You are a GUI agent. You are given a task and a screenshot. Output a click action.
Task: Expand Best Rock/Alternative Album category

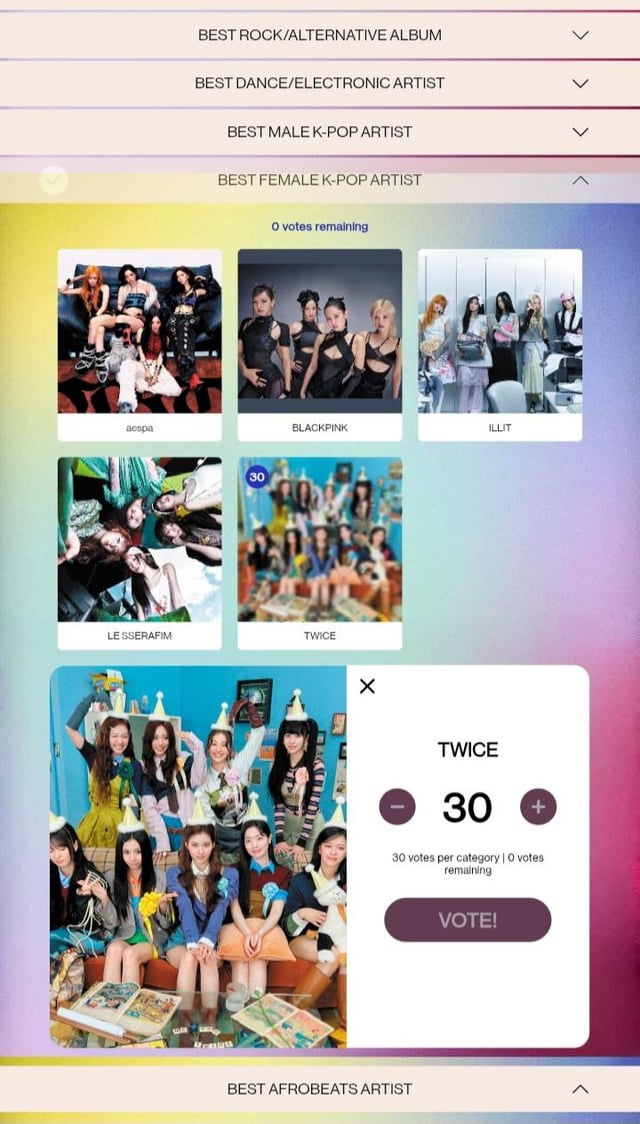tap(320, 35)
